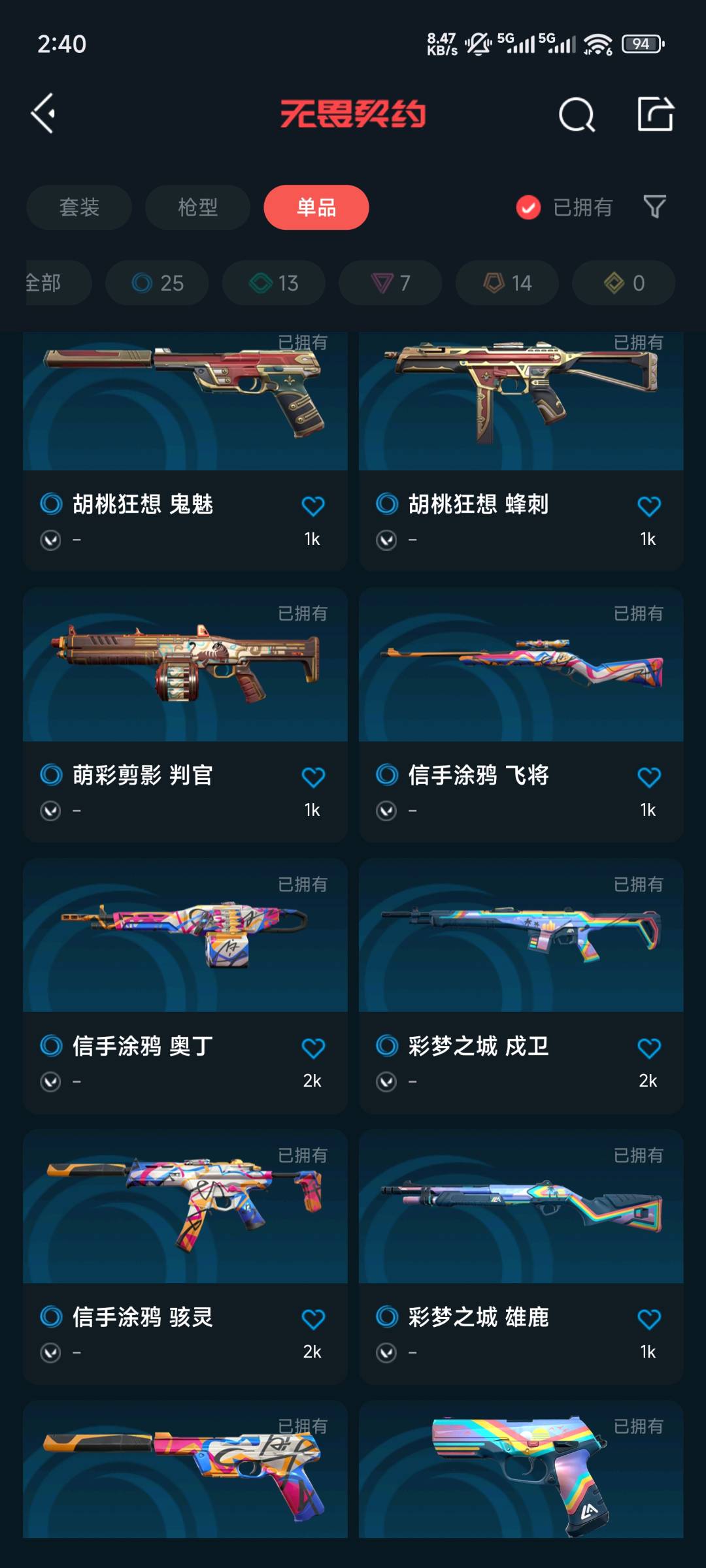This screenshot has width=706, height=1568.
Task: Filter by the blue tier with 25 items
Action: (158, 283)
